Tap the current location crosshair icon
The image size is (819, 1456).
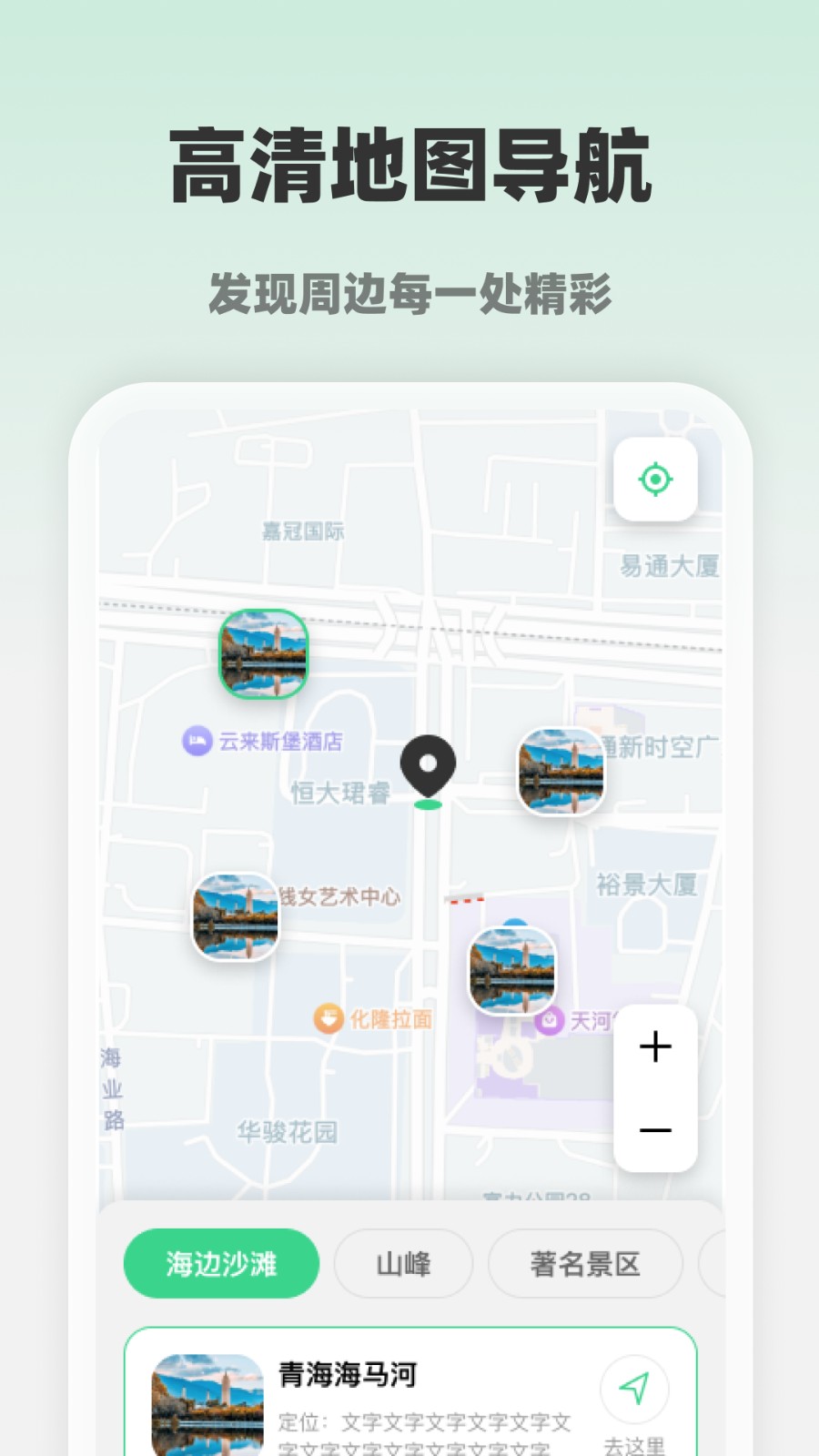point(656,480)
